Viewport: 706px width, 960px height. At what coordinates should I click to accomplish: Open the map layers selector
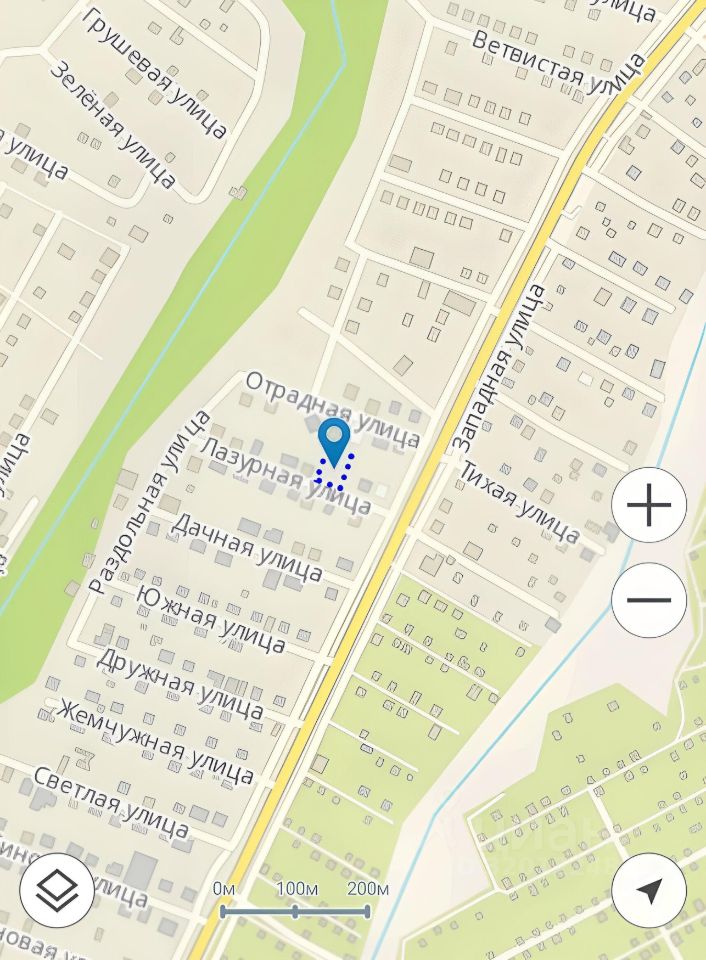click(x=57, y=889)
